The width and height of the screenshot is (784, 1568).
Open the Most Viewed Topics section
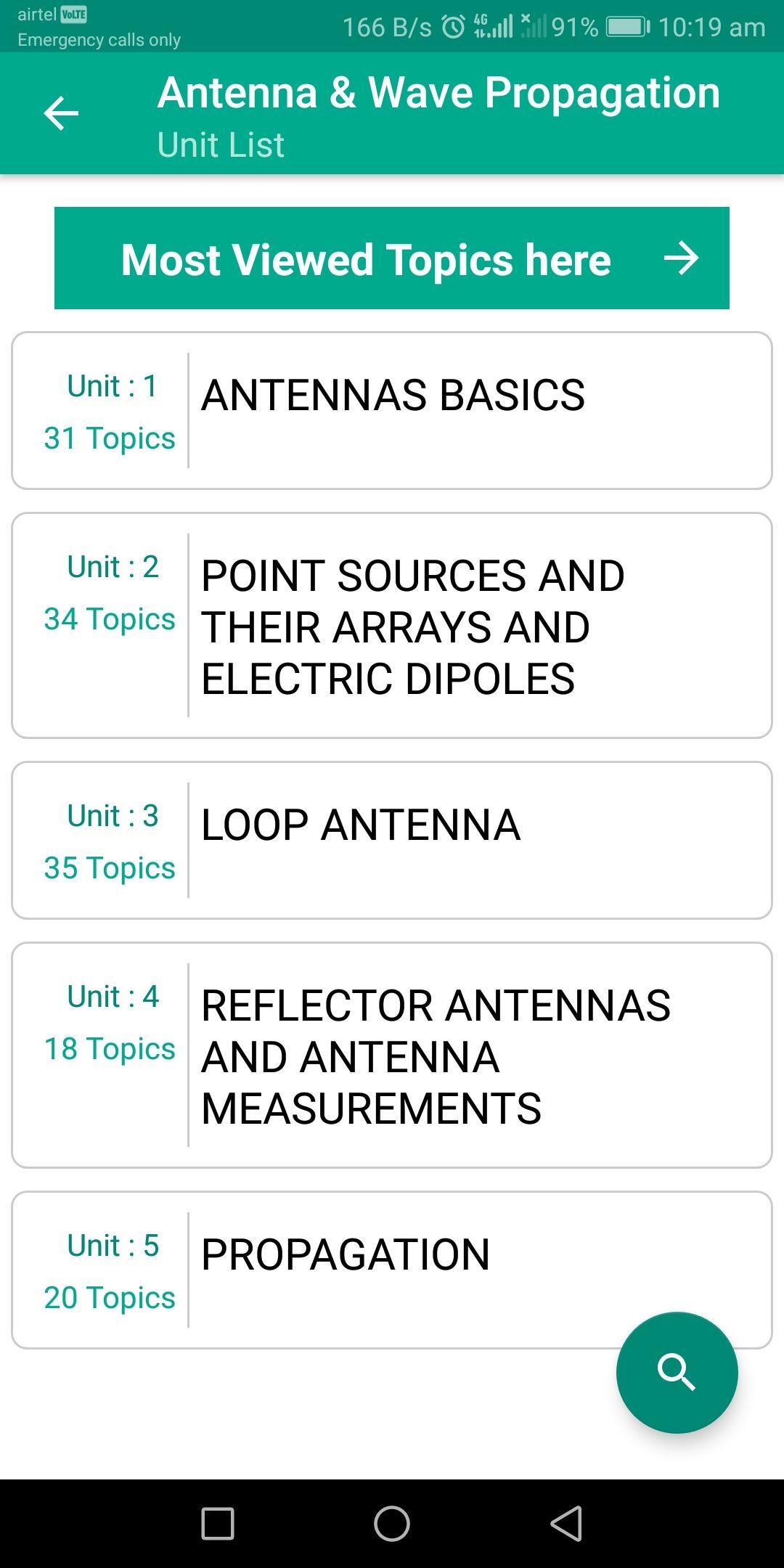tap(392, 259)
